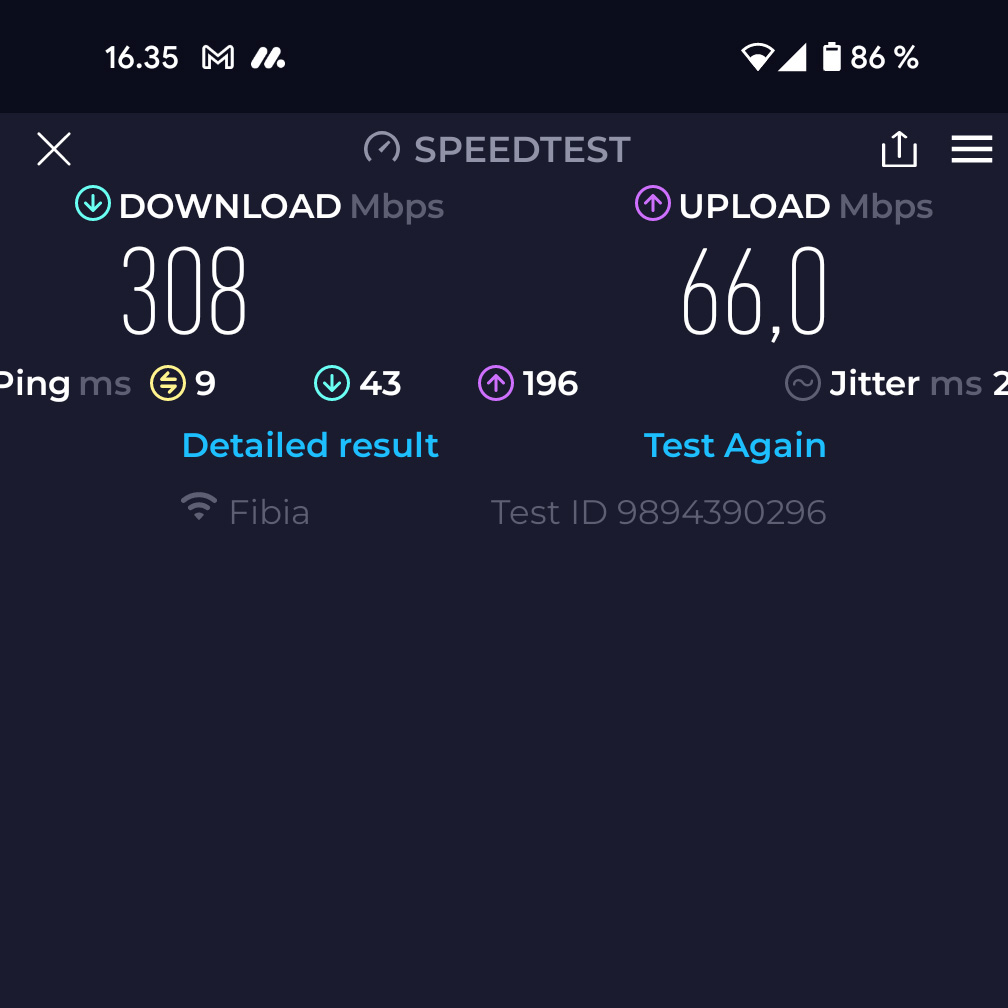
Task: Open the Detailed result link
Action: coord(310,445)
